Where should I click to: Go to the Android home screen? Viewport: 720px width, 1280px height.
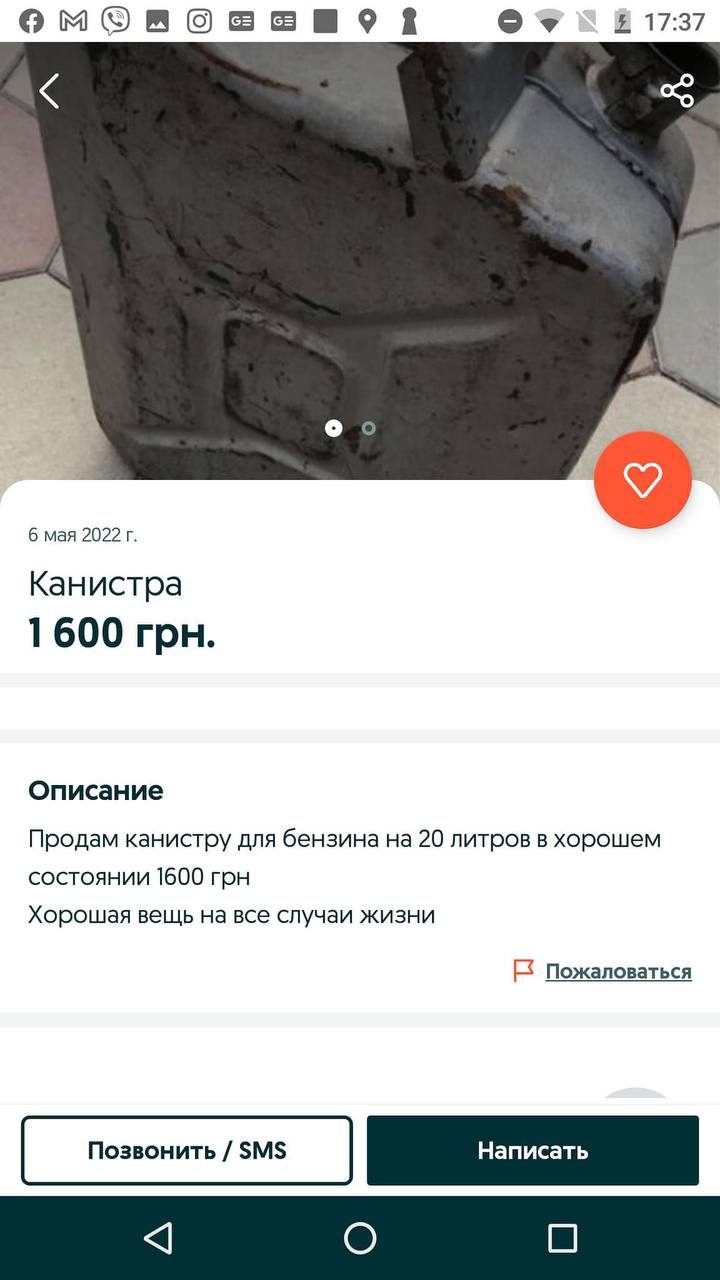tap(360, 1238)
